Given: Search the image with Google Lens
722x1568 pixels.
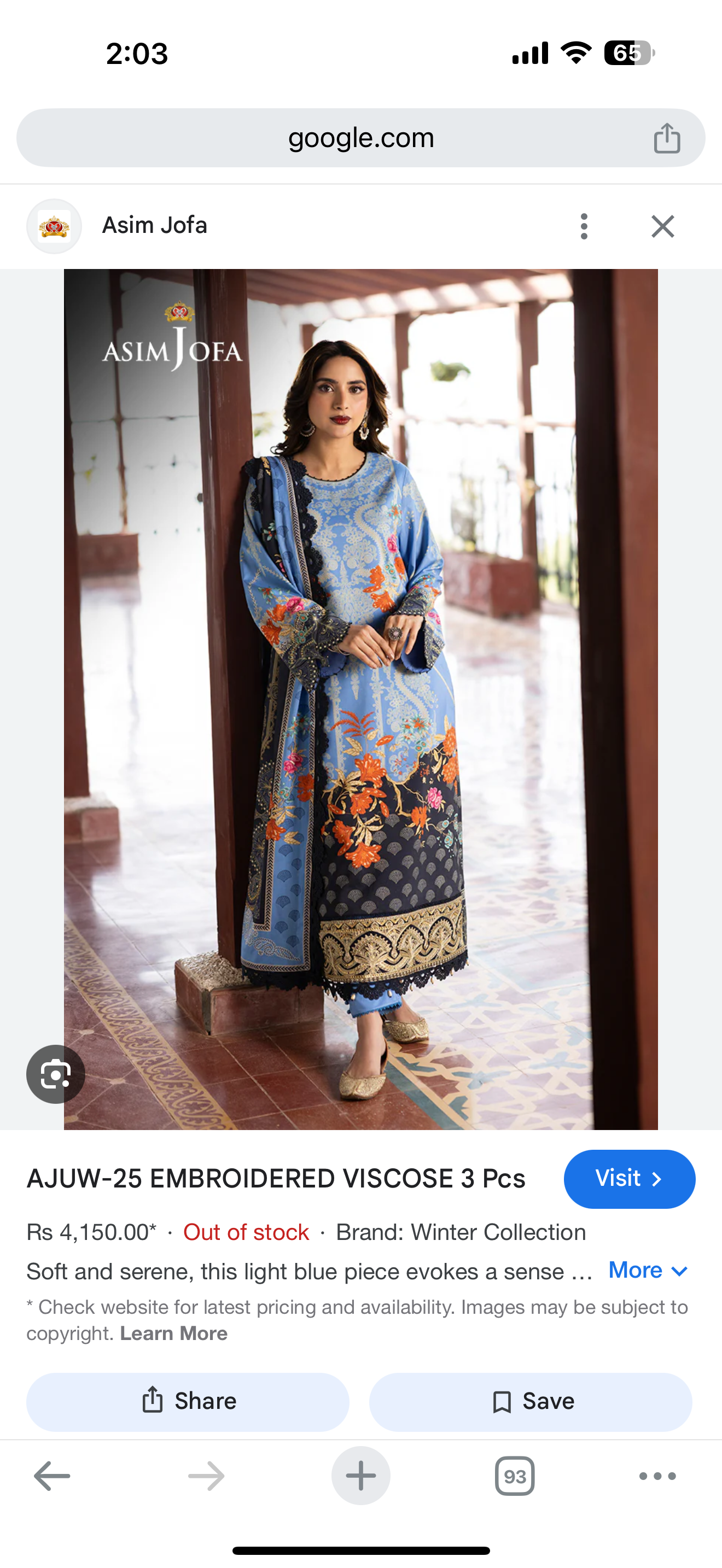Looking at the screenshot, I should click(x=55, y=1074).
